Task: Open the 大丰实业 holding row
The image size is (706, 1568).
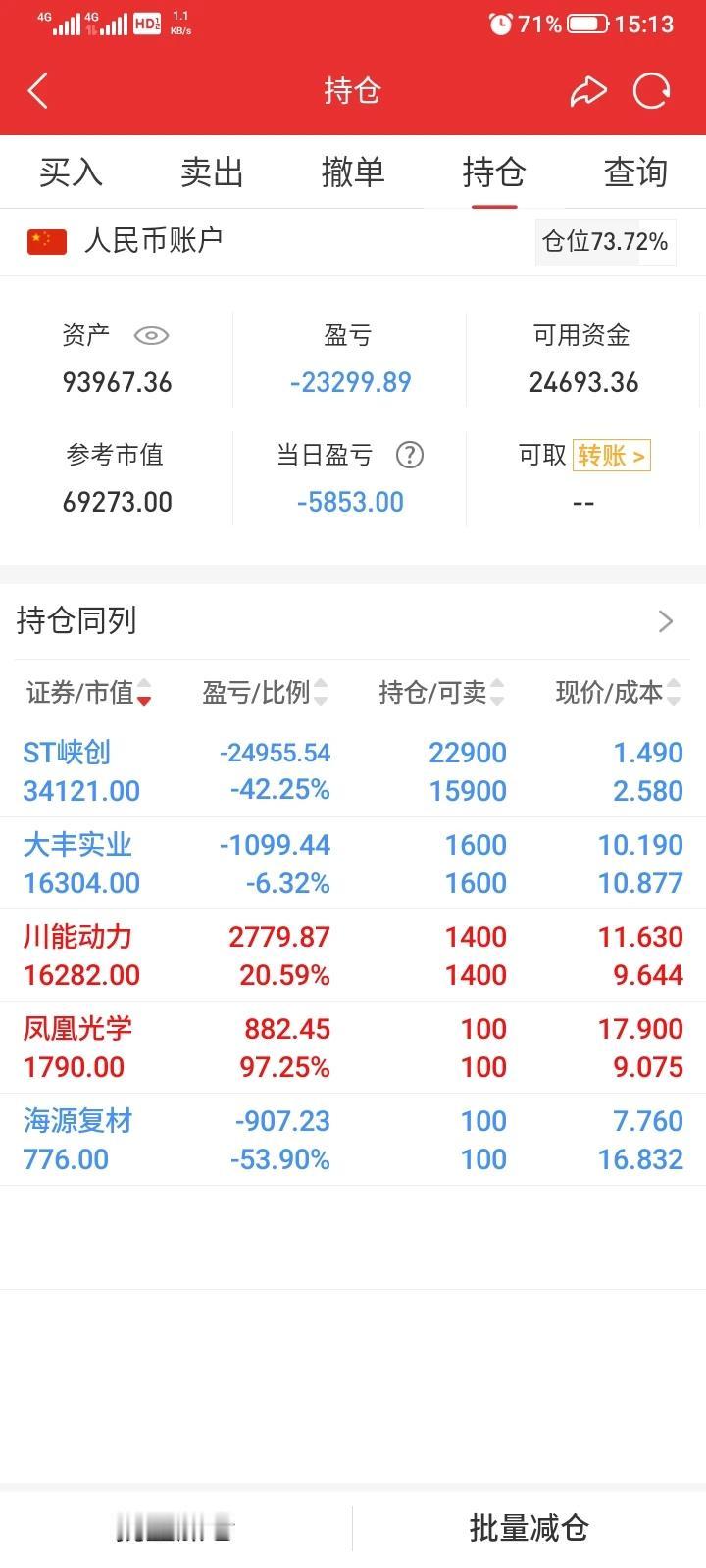Action: click(x=353, y=863)
